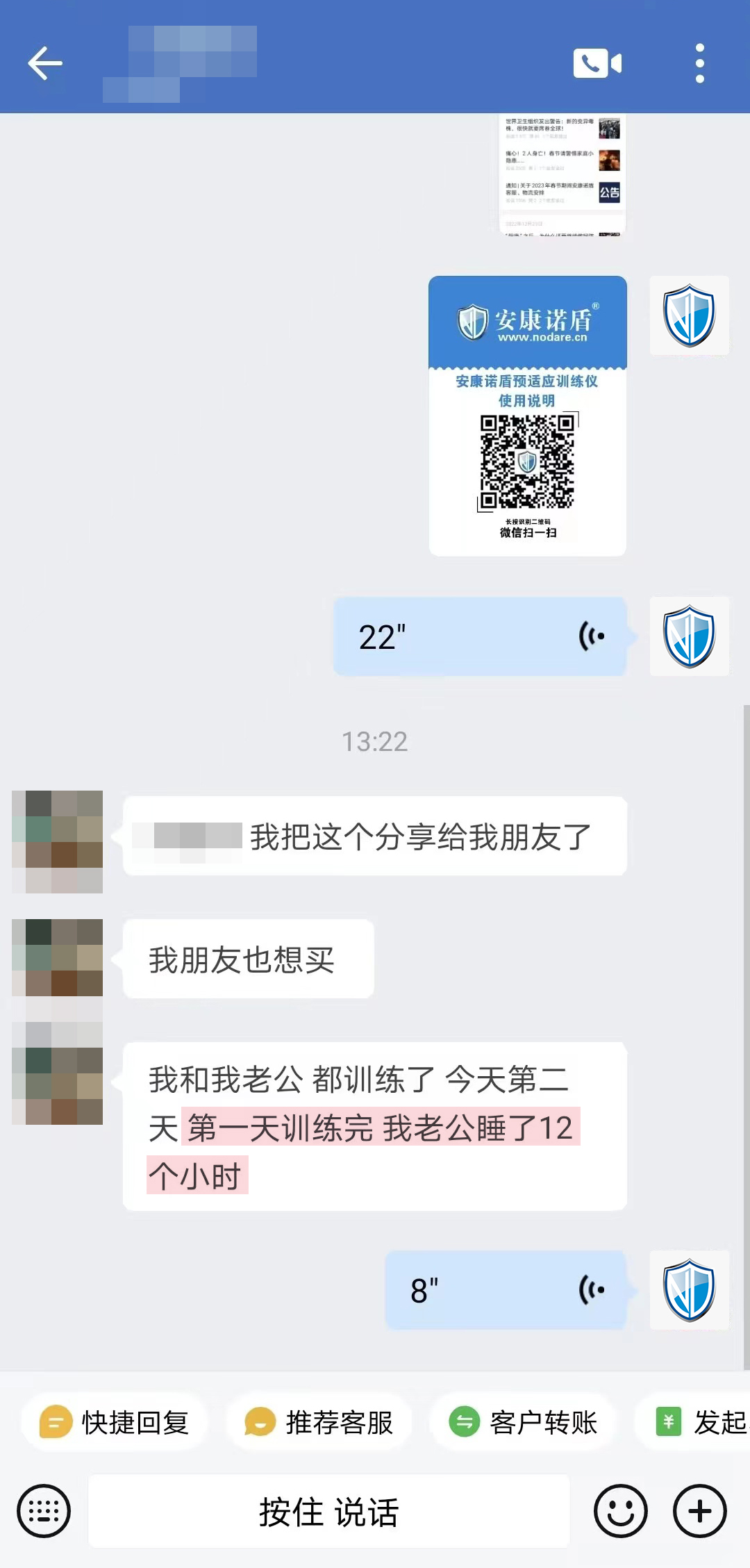The width and height of the screenshot is (750, 1568).
Task: Start a voice or video call
Action: (x=597, y=63)
